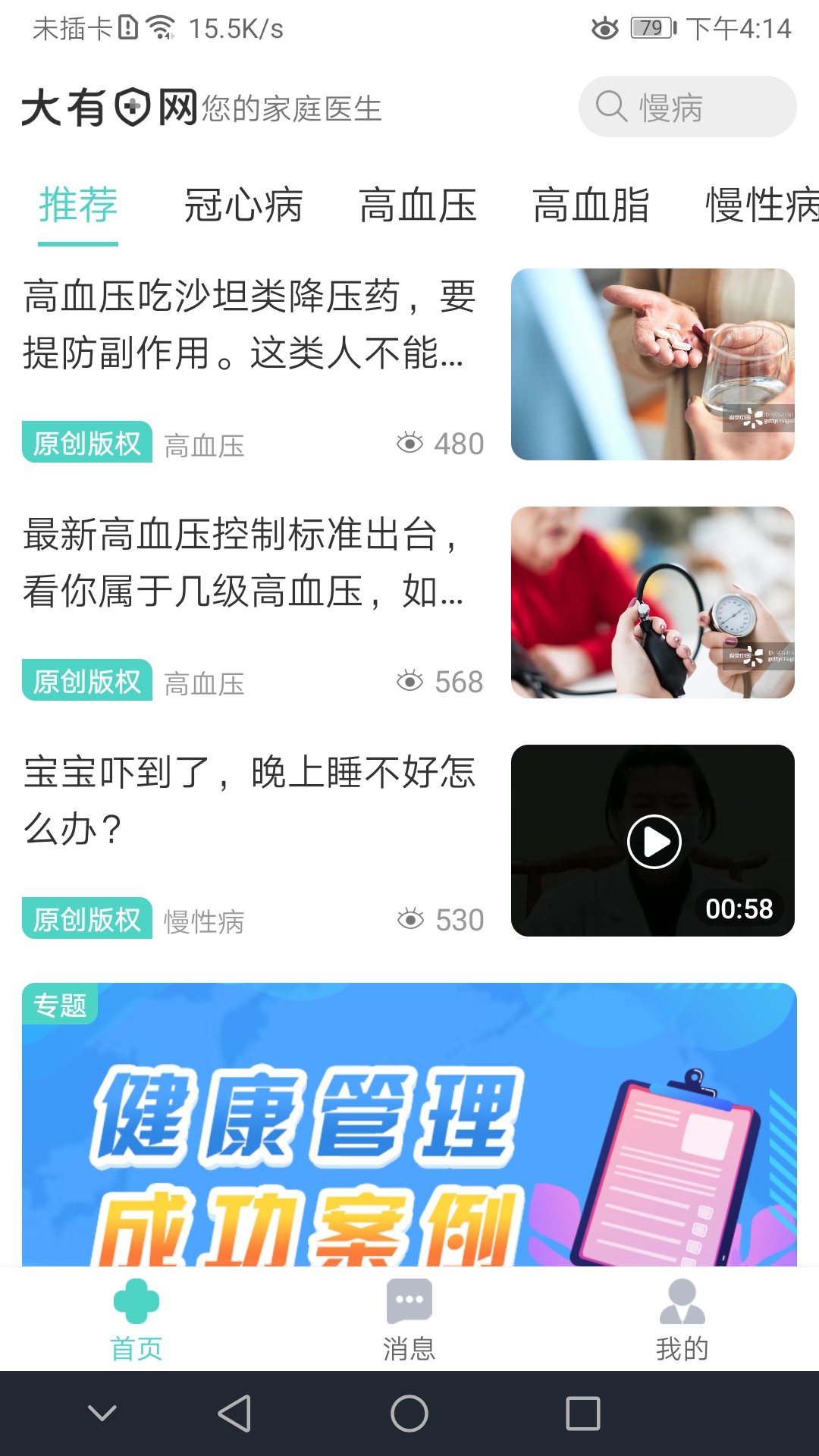Click the app shield logo of 大有网
819x1456 pixels.
click(x=131, y=108)
